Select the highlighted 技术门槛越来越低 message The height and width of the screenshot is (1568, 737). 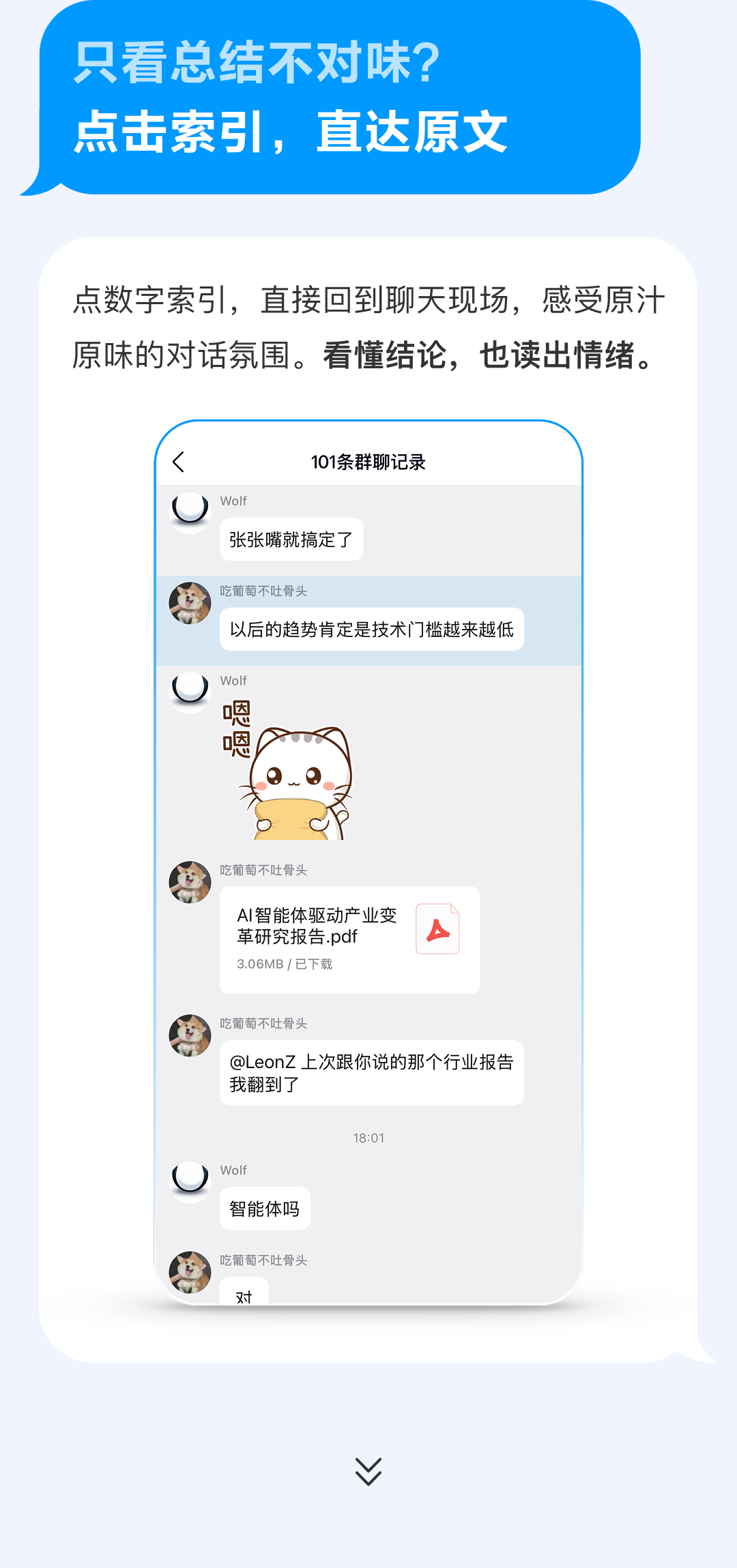pyautogui.click(x=373, y=630)
